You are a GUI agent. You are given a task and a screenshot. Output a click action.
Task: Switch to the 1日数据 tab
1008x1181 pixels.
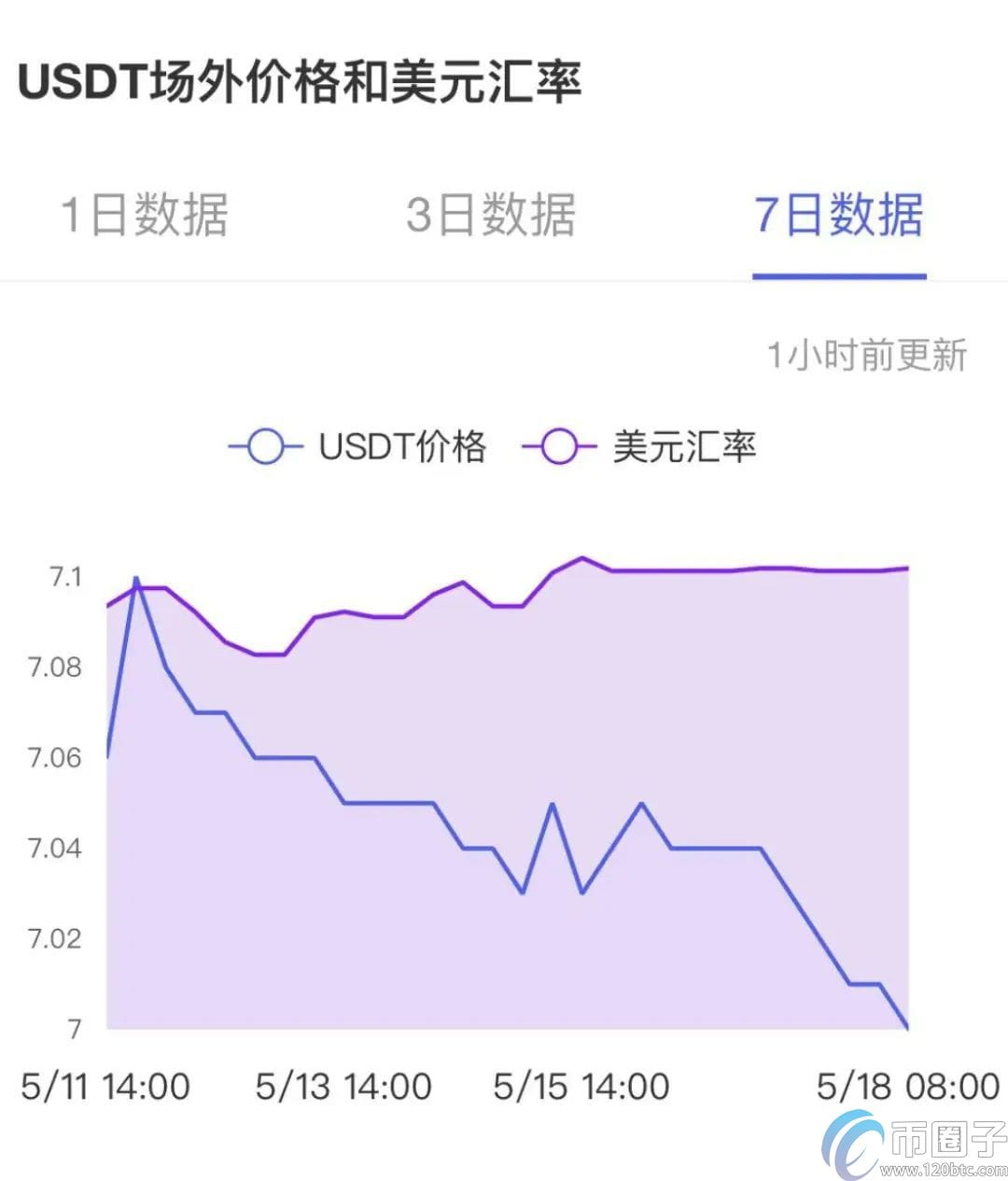[147, 216]
